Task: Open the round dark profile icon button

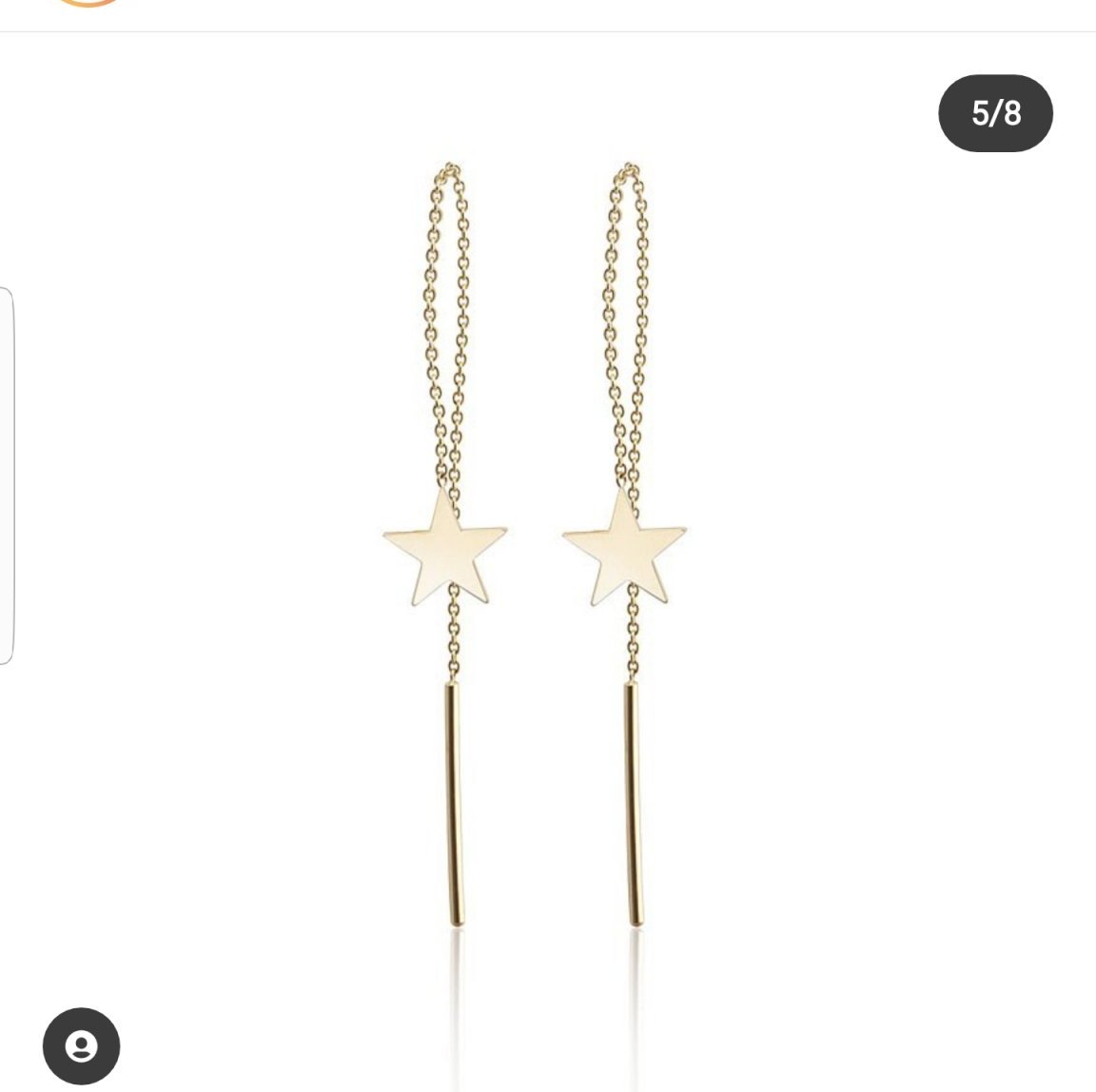Action: pyautogui.click(x=82, y=1045)
